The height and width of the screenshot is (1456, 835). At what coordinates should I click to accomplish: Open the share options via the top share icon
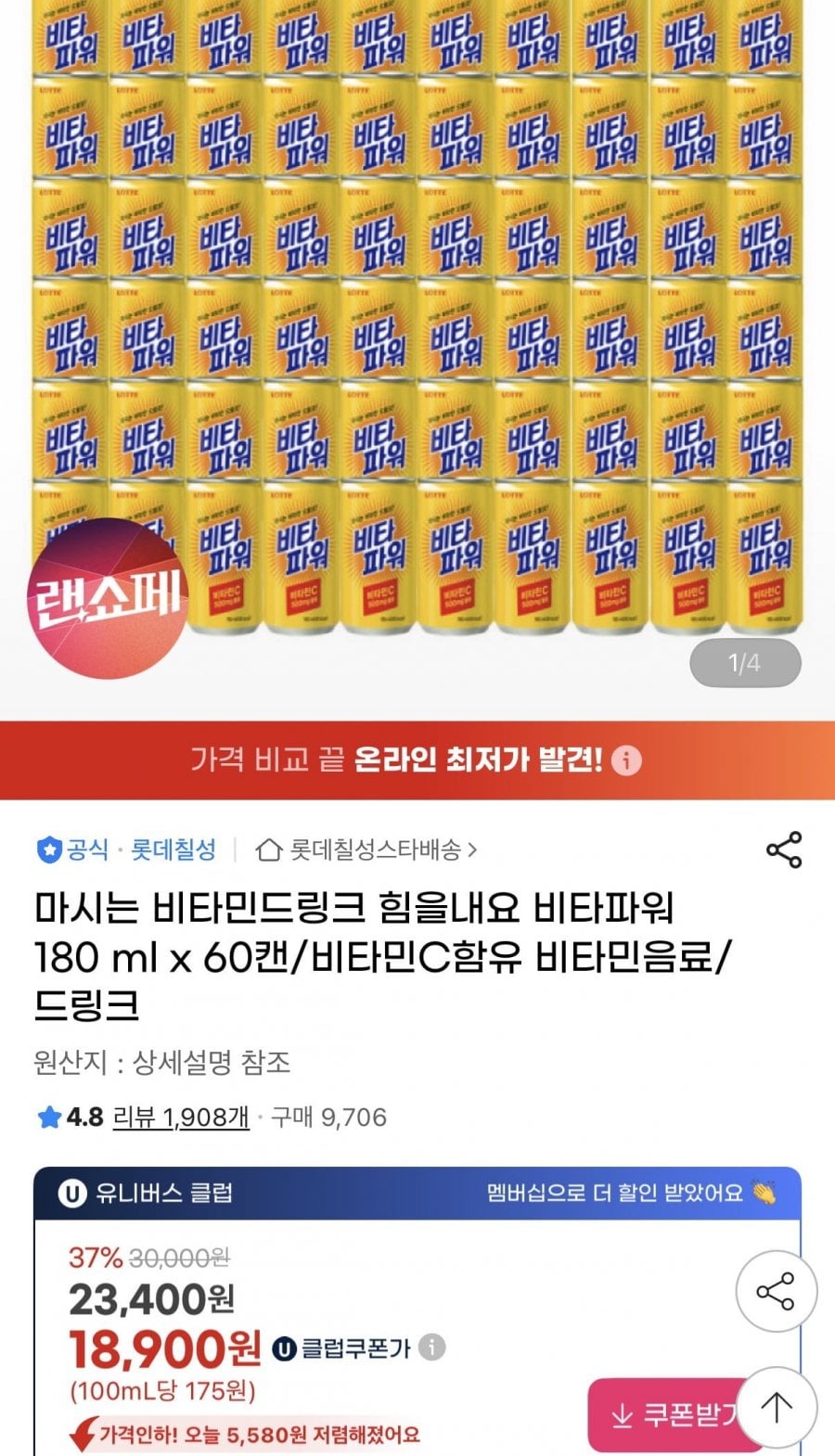[x=782, y=850]
